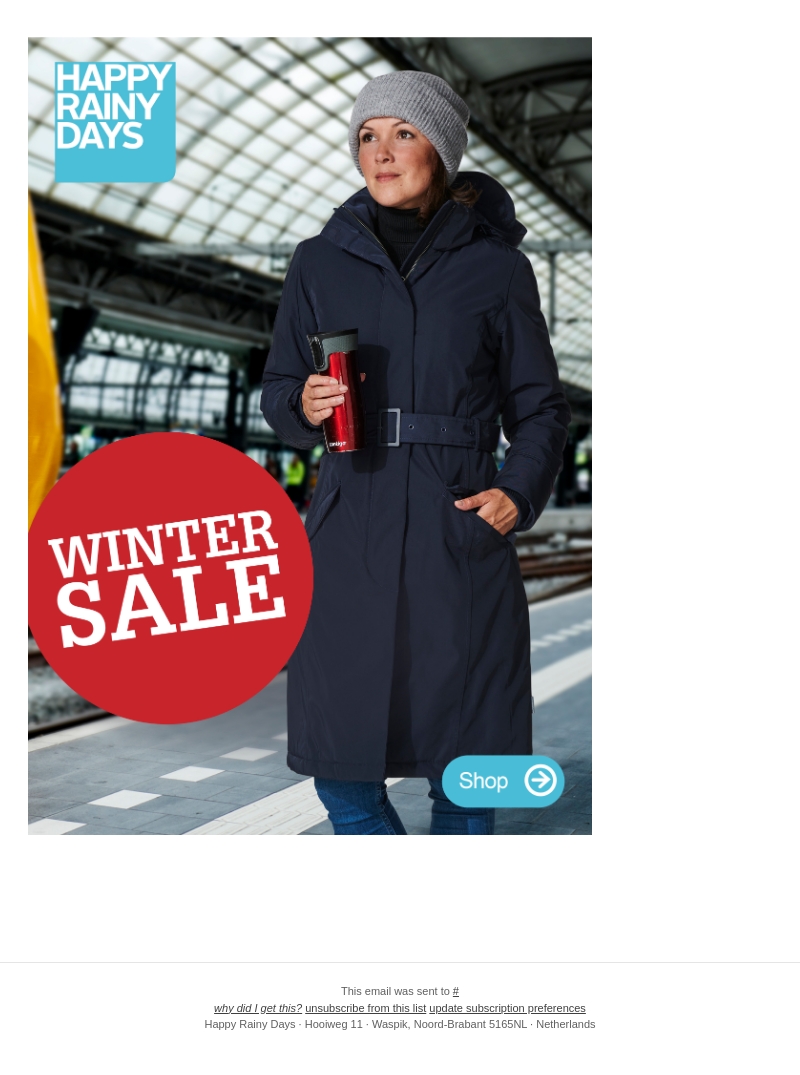Update subscription preferences
800x1075 pixels.
point(507,1008)
